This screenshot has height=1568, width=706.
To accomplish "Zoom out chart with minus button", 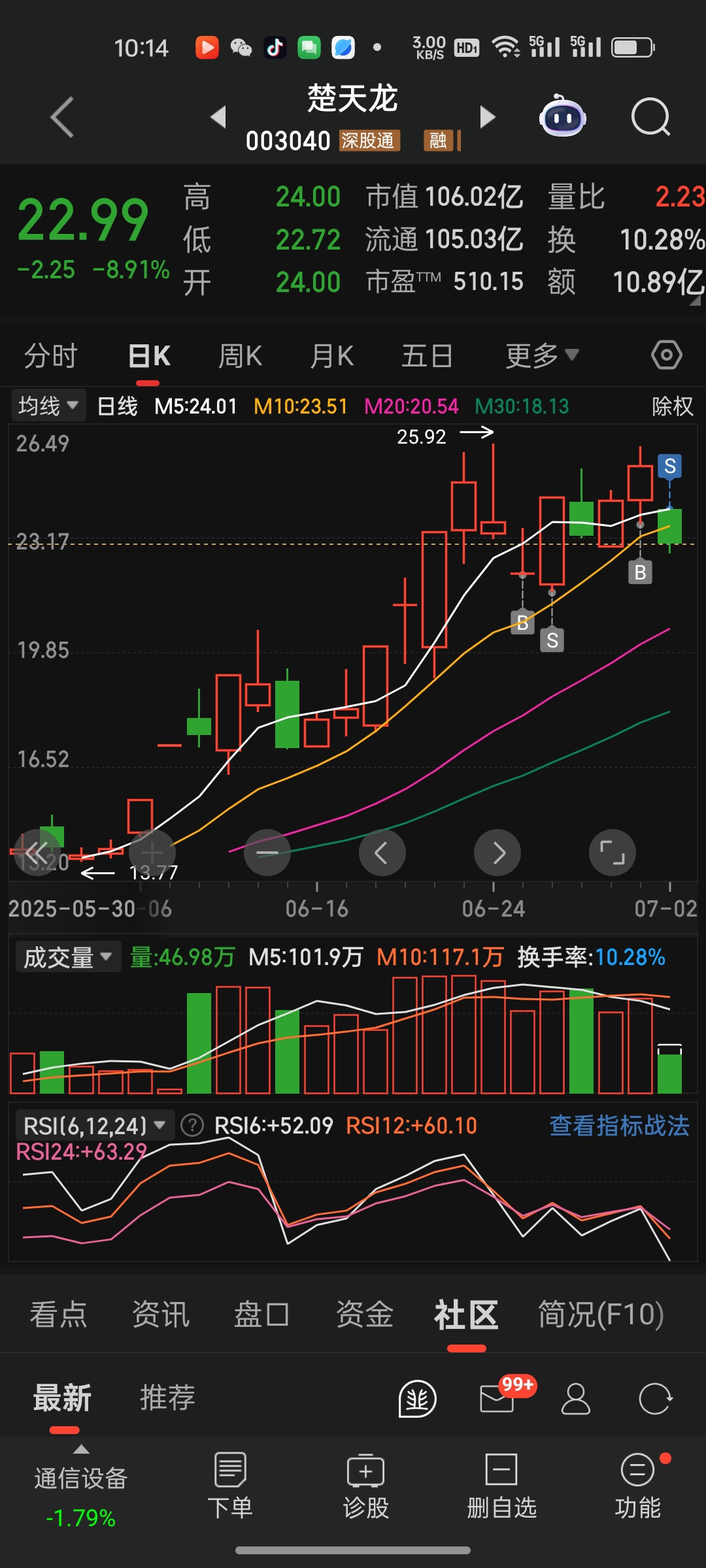I will pos(267,853).
